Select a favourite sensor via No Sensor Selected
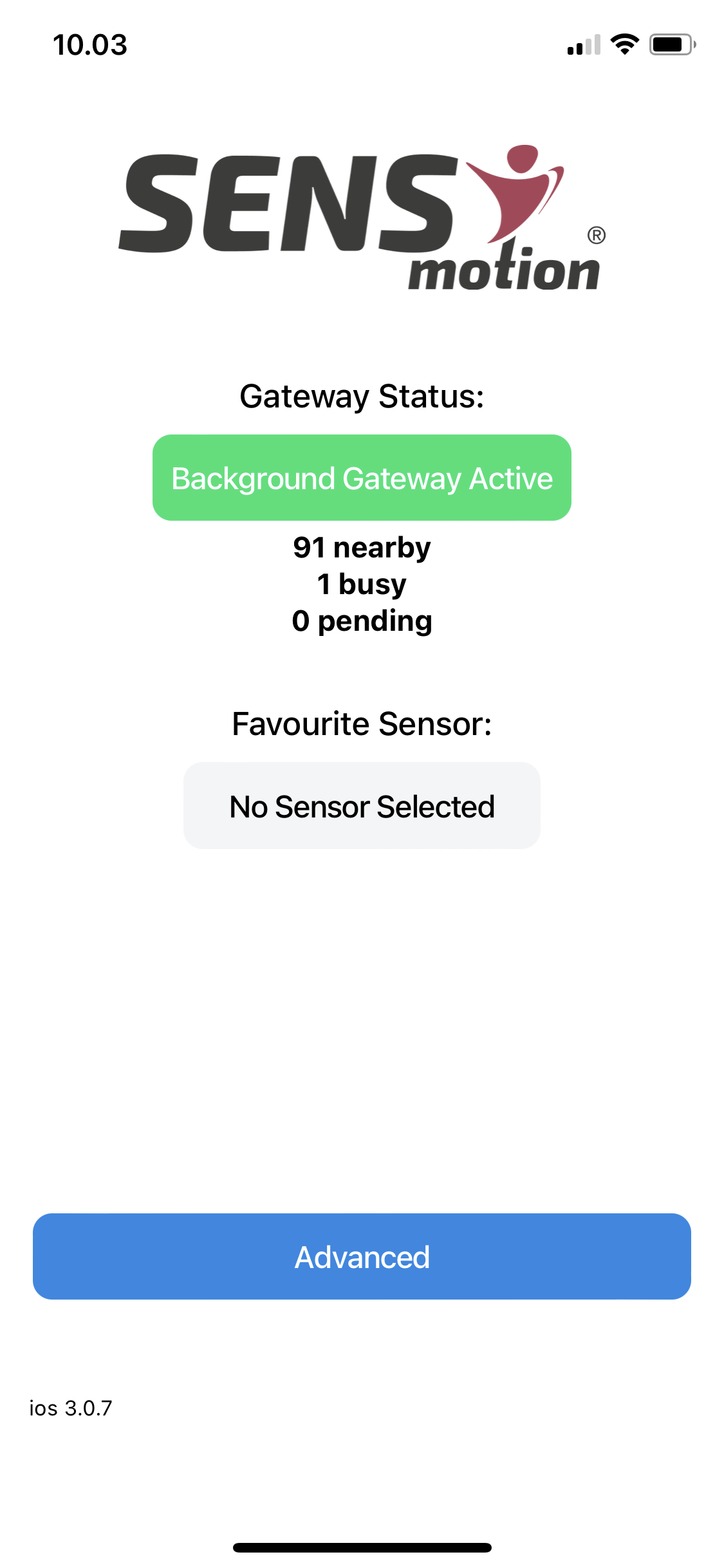The width and height of the screenshot is (724, 1568). click(362, 806)
